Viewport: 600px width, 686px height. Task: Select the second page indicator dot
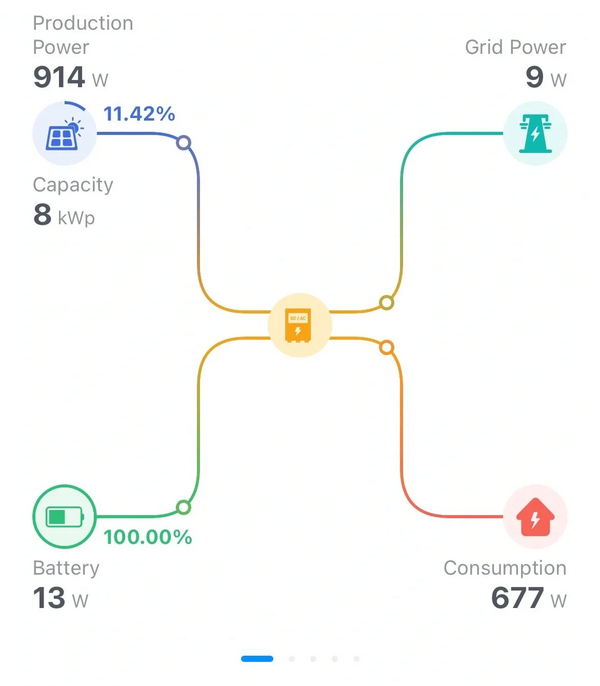point(291,659)
